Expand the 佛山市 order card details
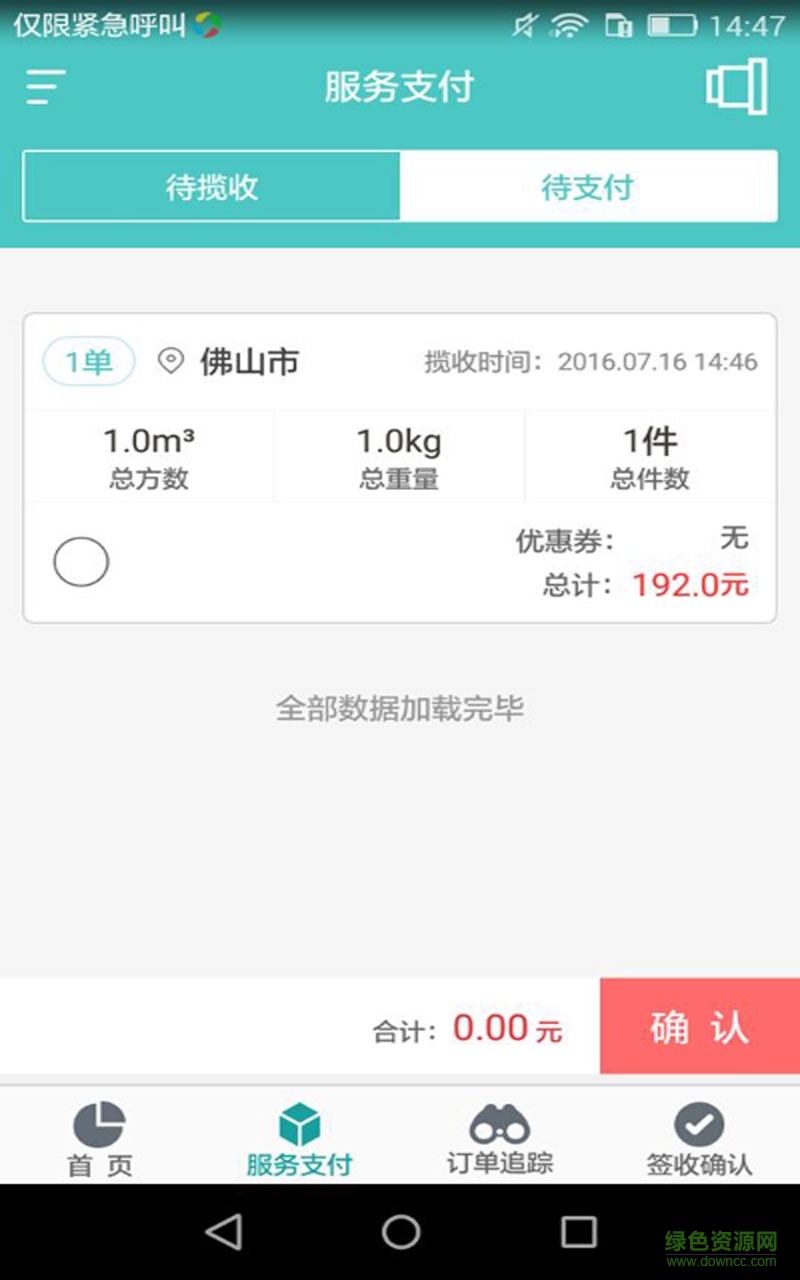 click(x=400, y=455)
